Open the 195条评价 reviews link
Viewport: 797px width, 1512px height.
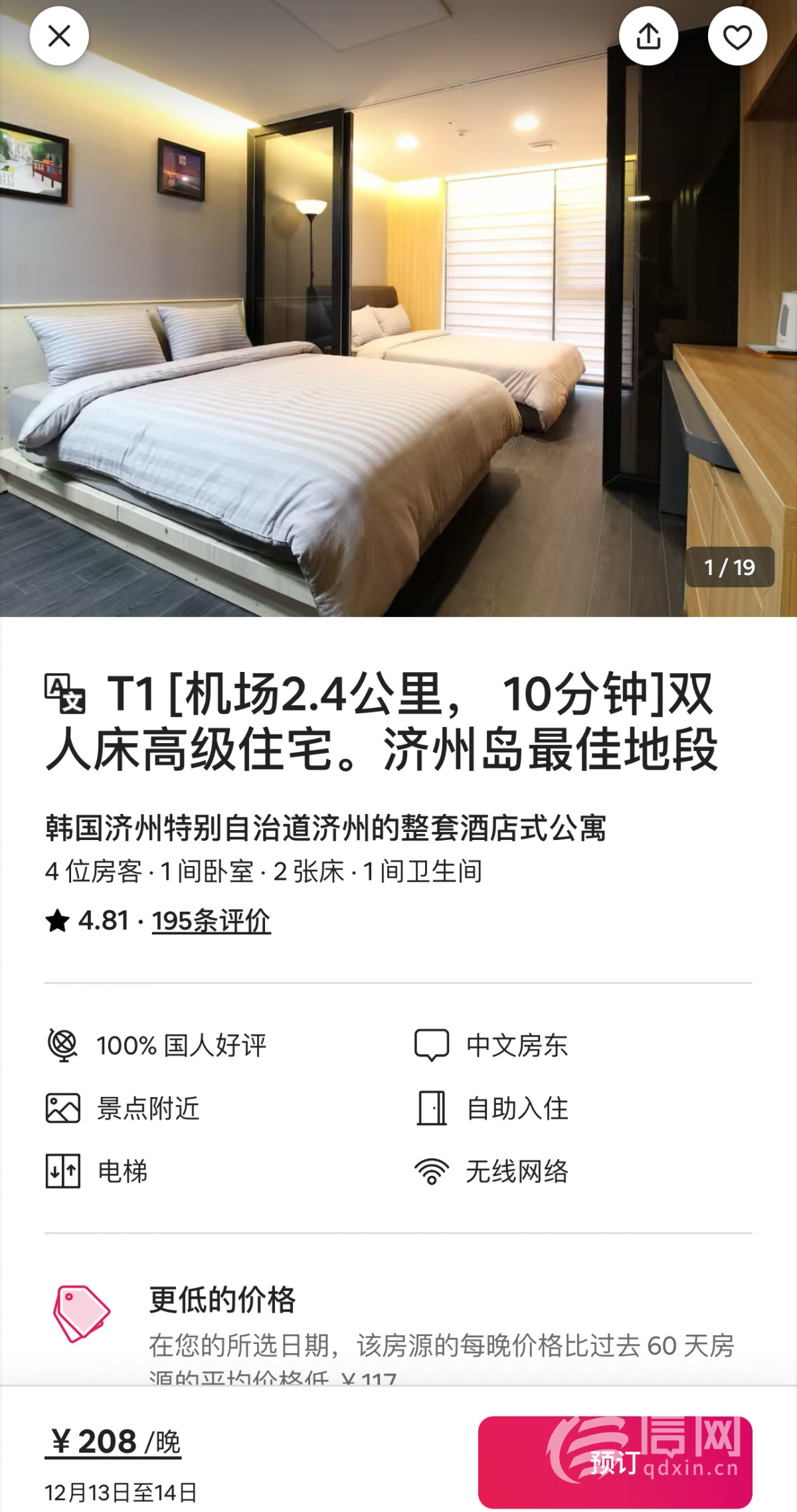(x=211, y=921)
